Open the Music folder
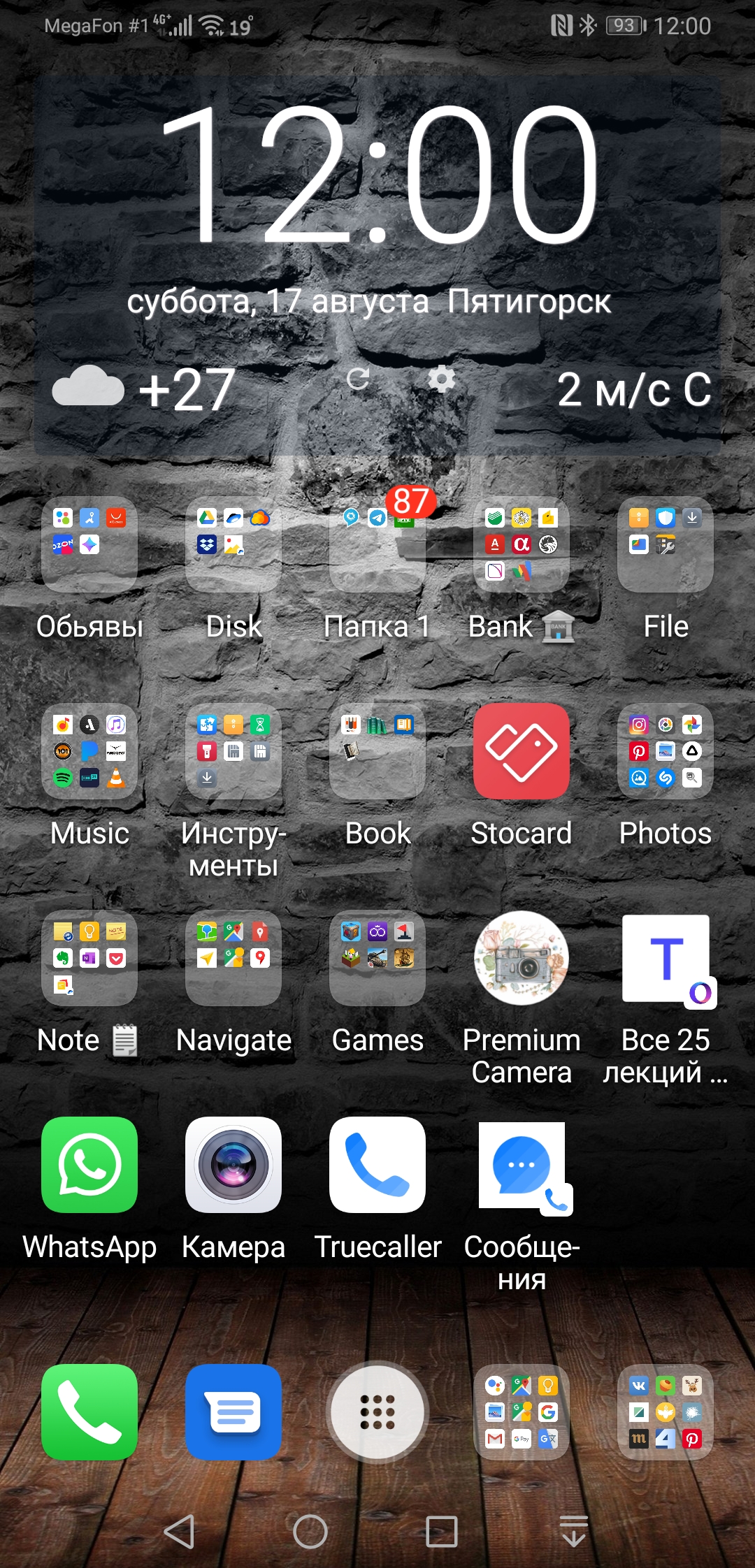Viewport: 755px width, 1568px height. 89,751
